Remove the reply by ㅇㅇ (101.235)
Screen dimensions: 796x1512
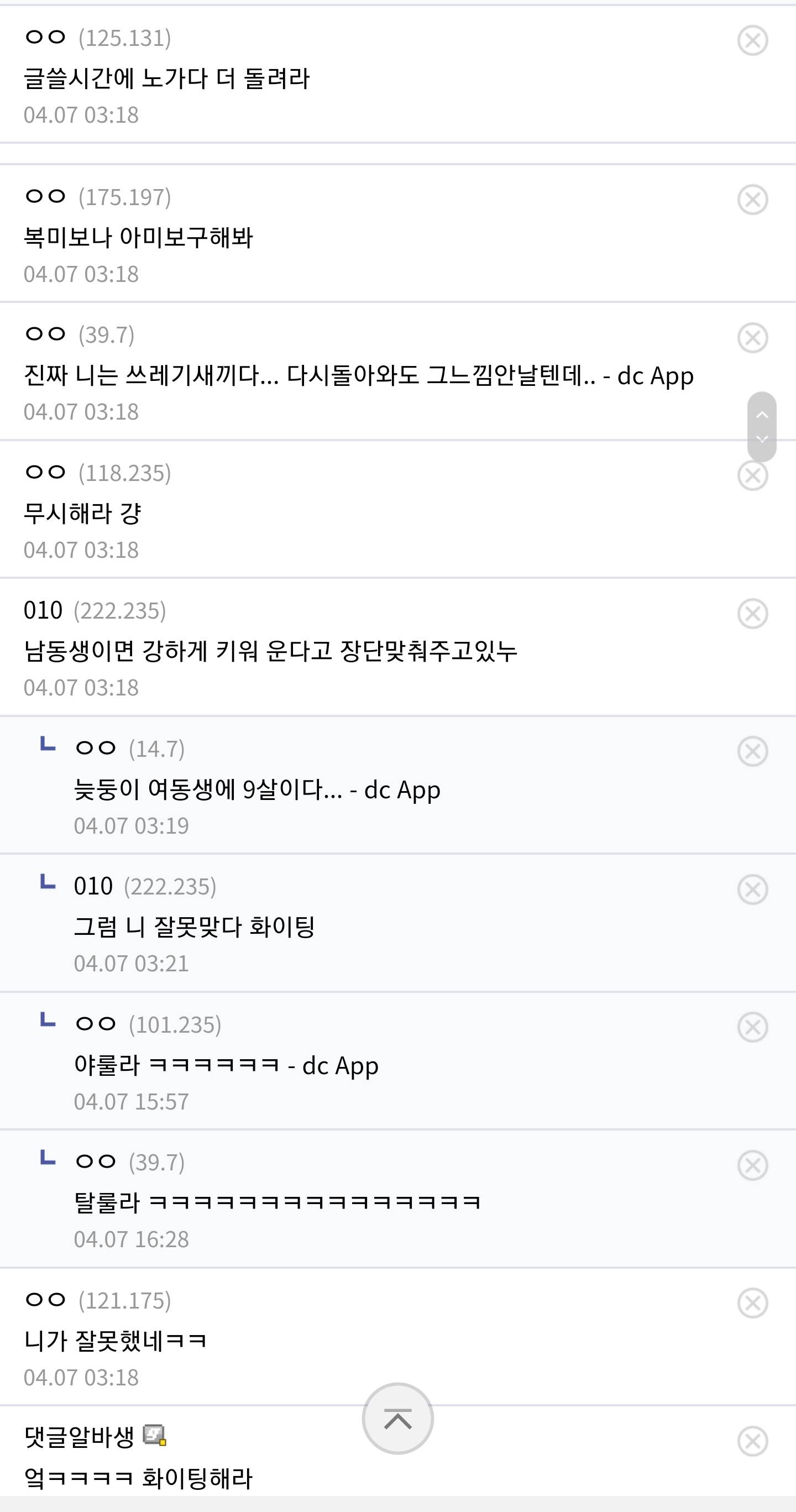pyautogui.click(x=752, y=1027)
